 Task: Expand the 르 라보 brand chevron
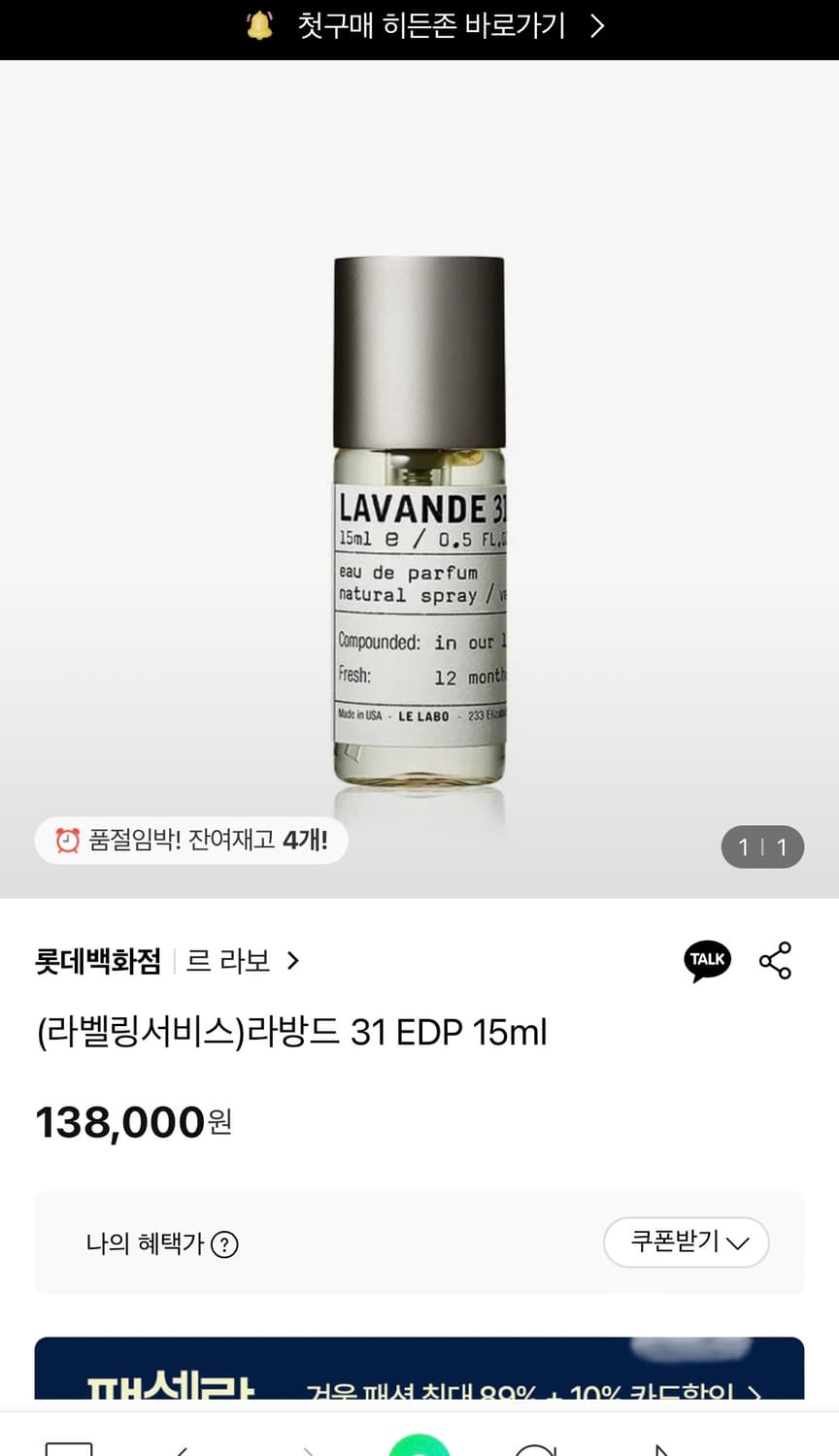292,960
